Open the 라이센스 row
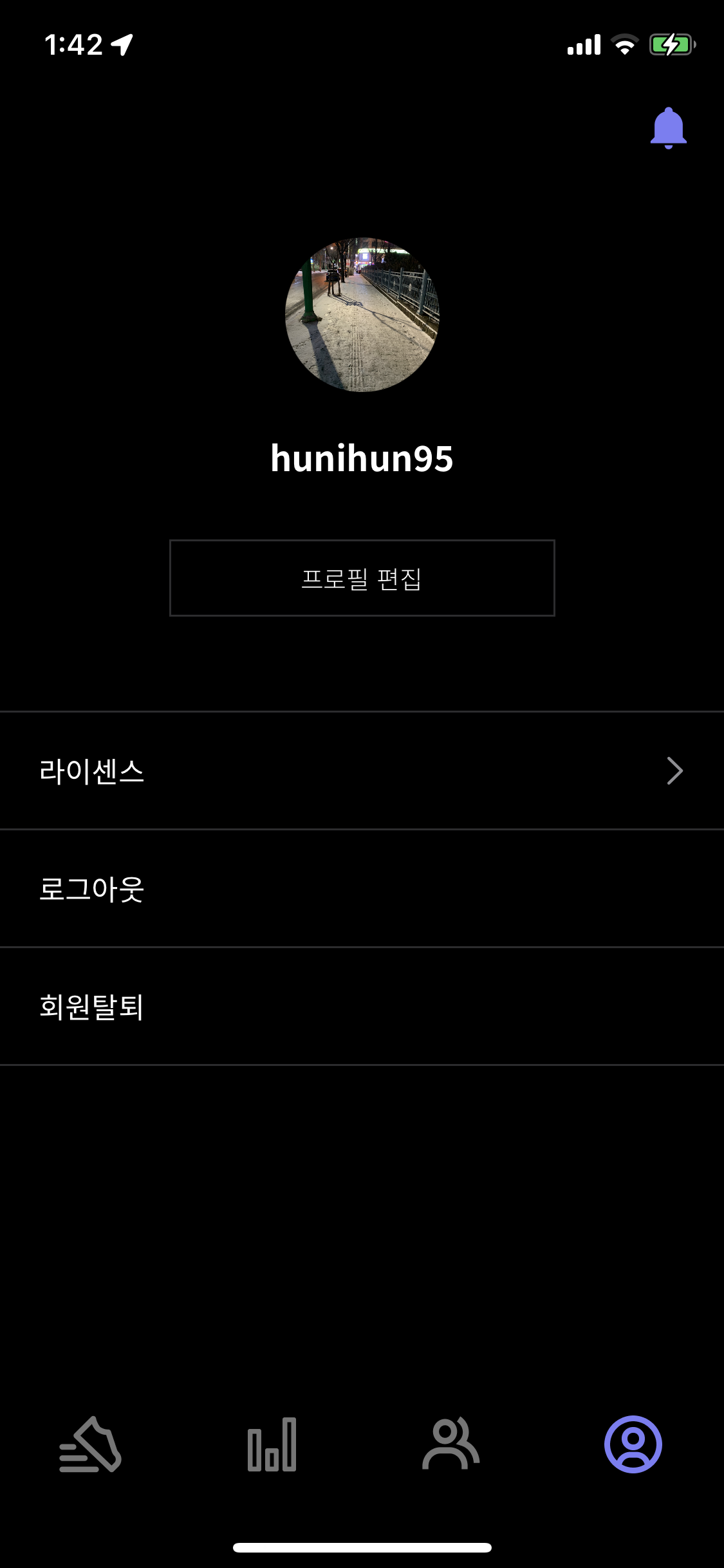 point(362,770)
